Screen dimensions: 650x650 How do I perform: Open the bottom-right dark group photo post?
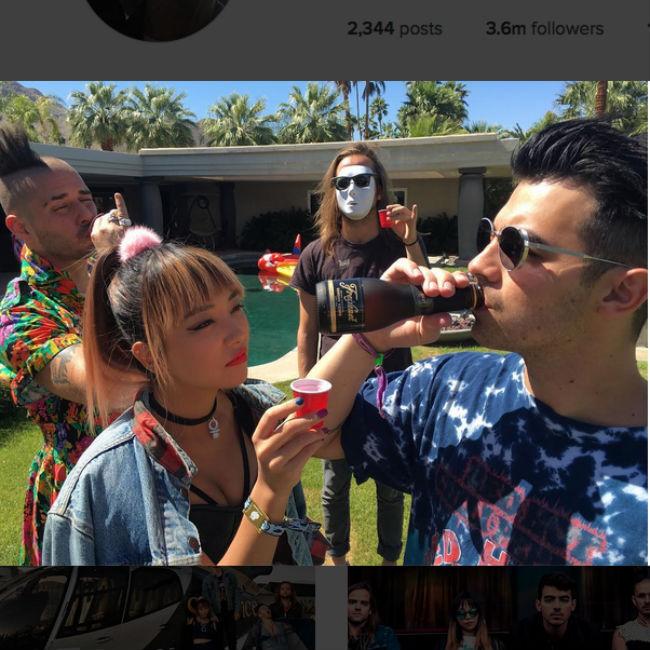coord(498,609)
